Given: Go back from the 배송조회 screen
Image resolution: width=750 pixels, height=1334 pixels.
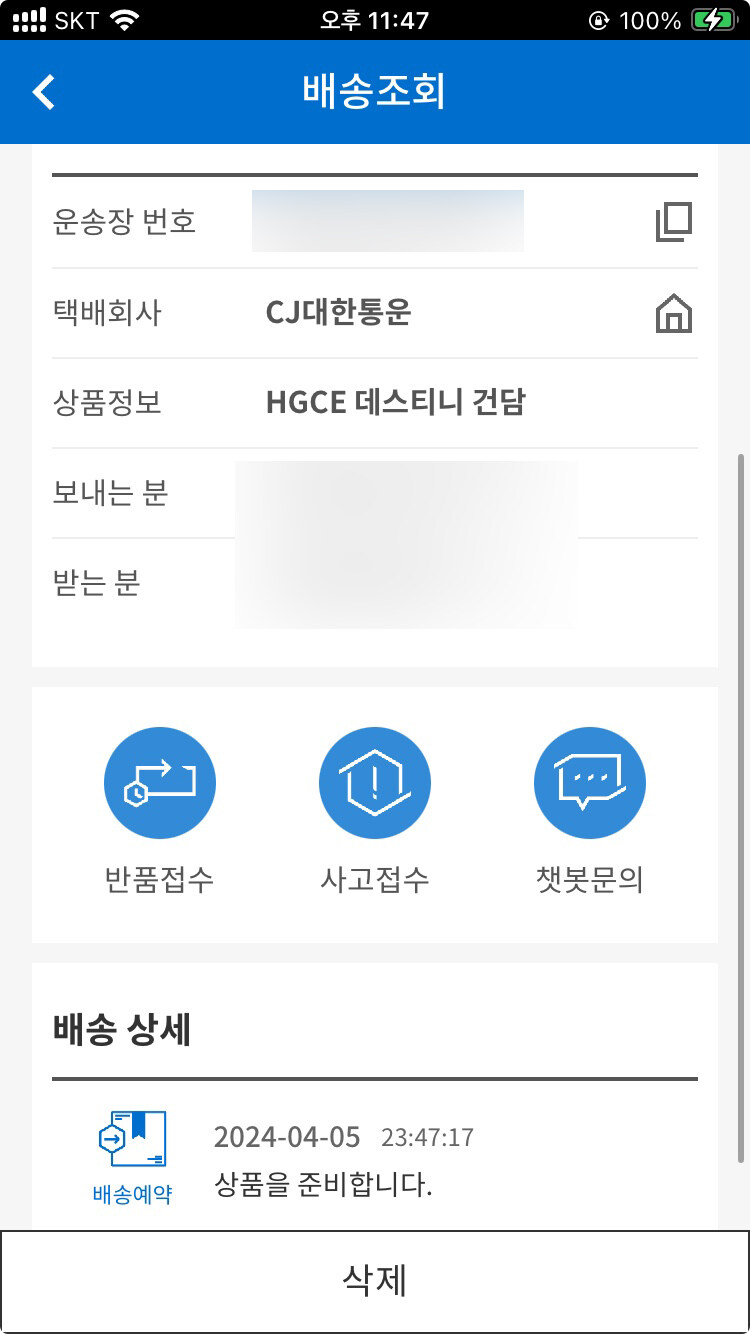Looking at the screenshot, I should tap(44, 92).
